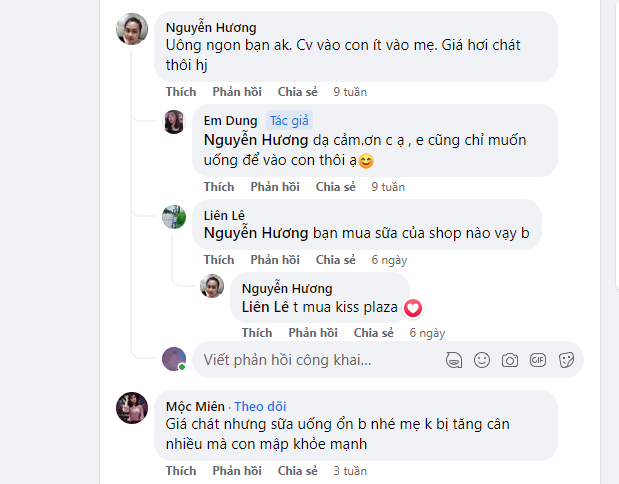Like Em Dung's reply
The height and width of the screenshot is (484, 619).
pyautogui.click(x=219, y=187)
